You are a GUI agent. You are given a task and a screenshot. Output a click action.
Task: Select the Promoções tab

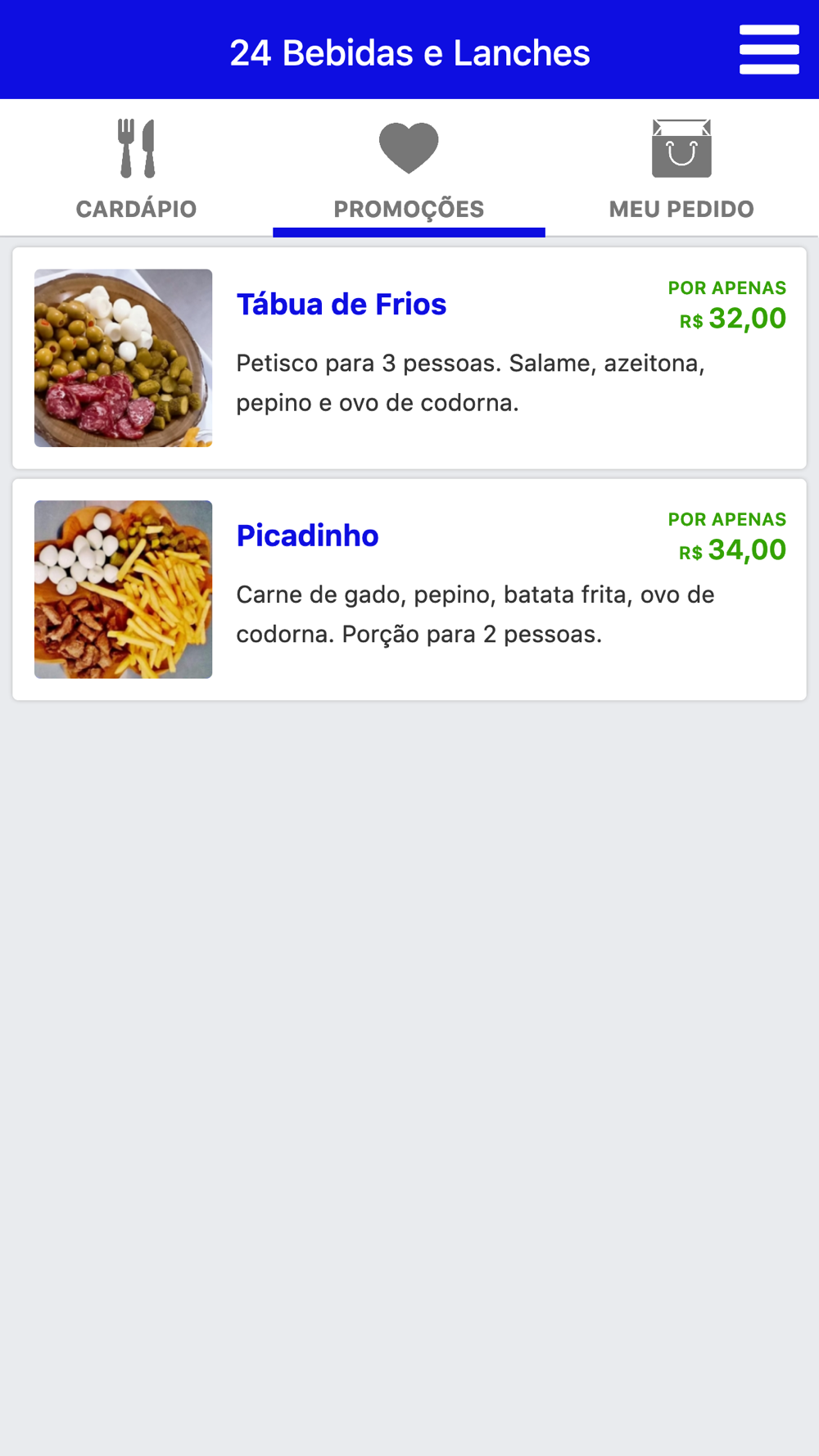[409, 169]
